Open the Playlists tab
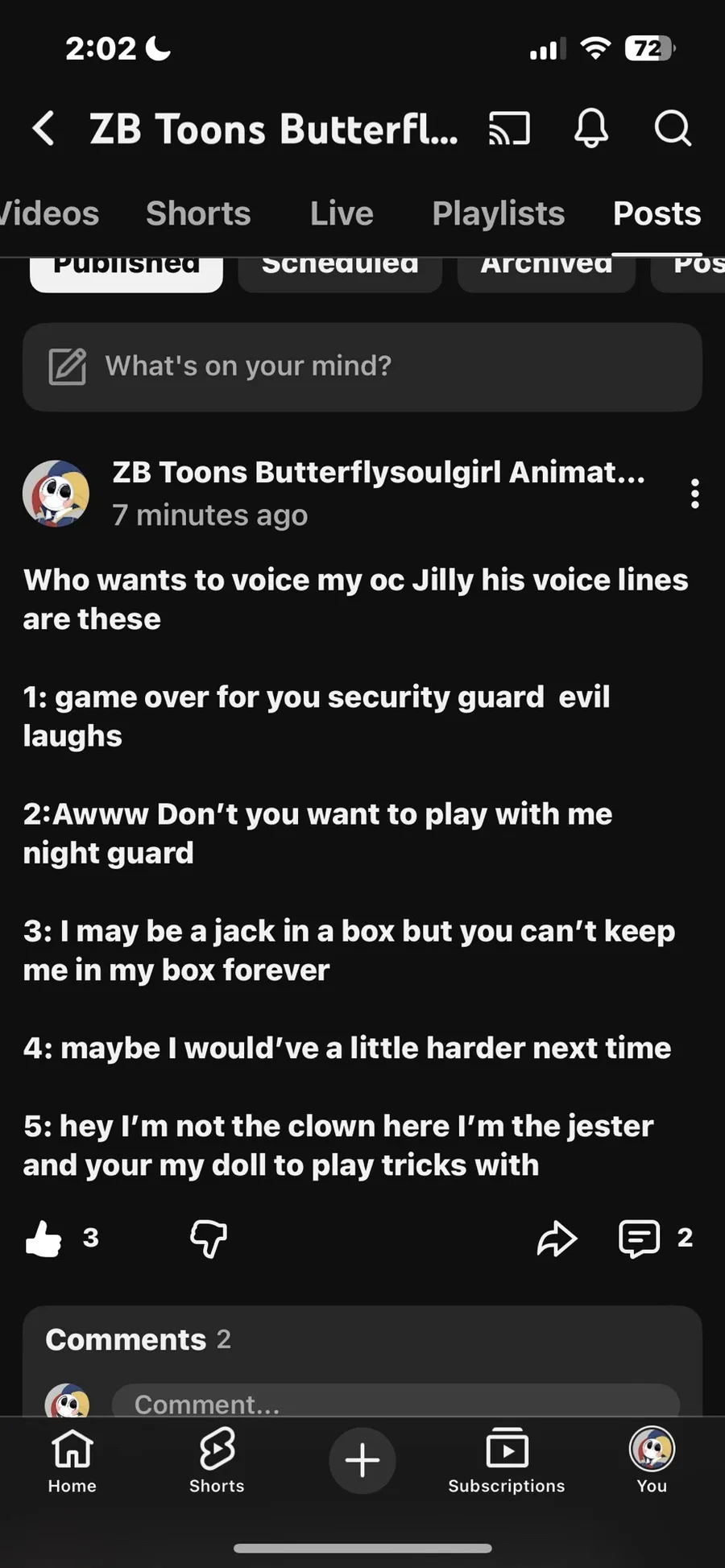The image size is (725, 1568). click(x=498, y=213)
